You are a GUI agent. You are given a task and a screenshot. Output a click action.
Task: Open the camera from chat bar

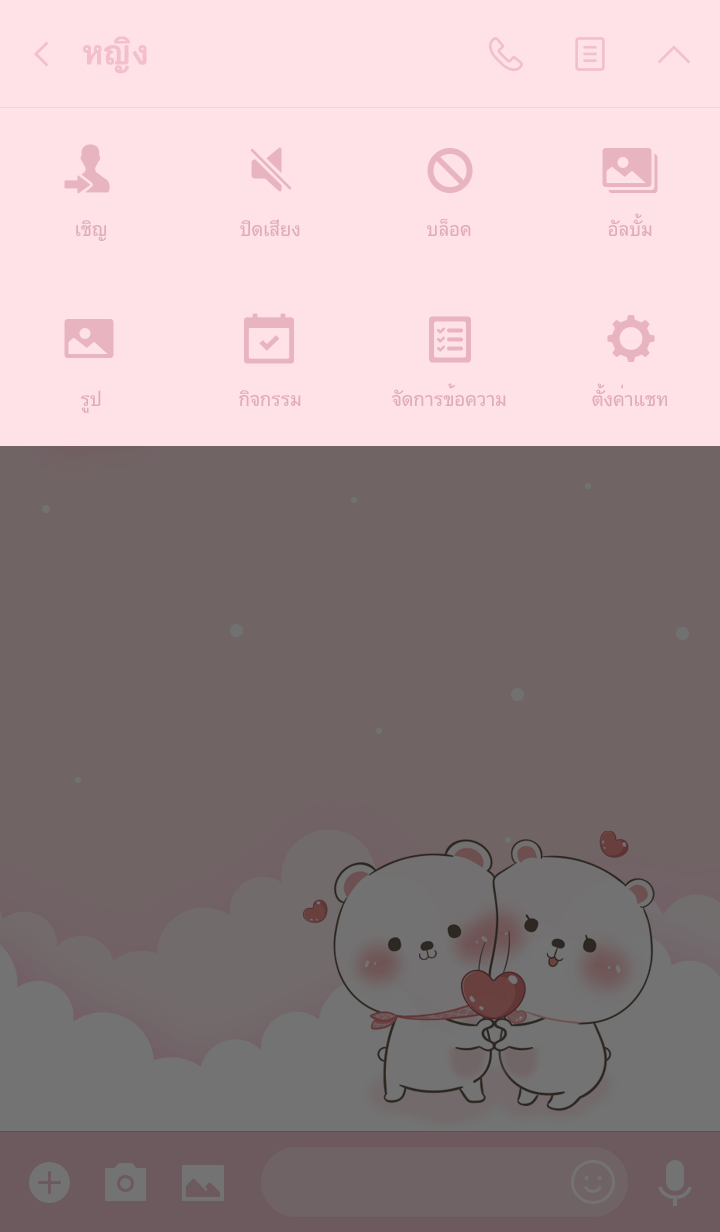[x=125, y=1182]
